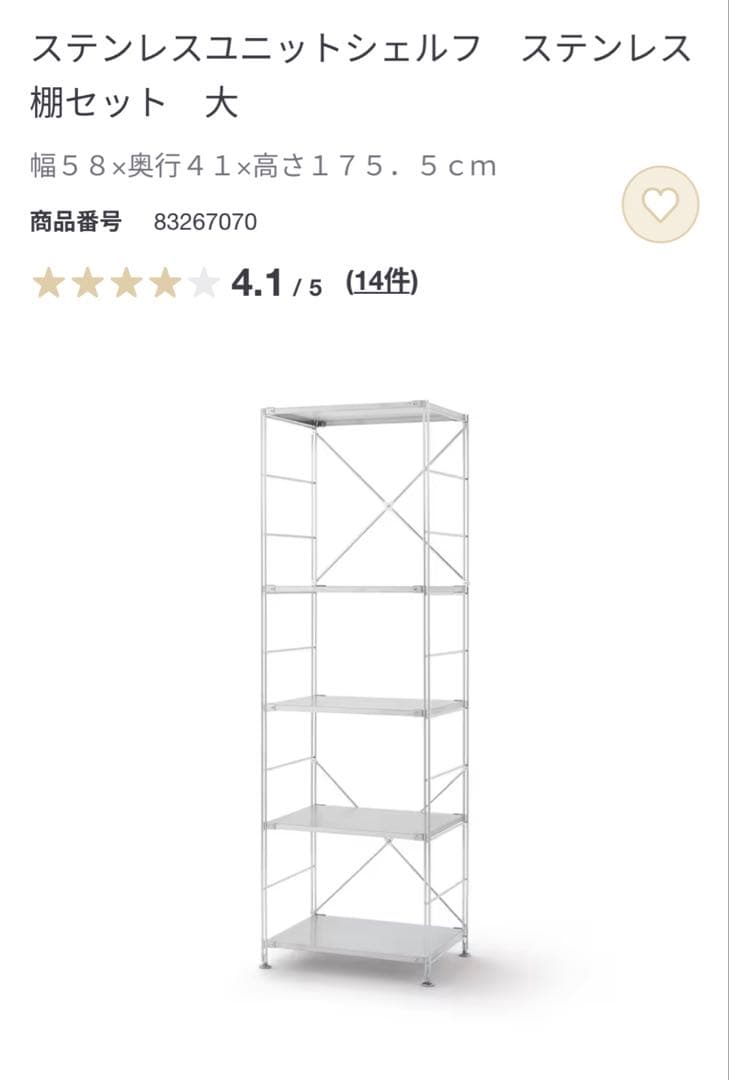Image resolution: width=729 pixels, height=1080 pixels.
Task: Click the fifth grey empty star
Action: (203, 282)
